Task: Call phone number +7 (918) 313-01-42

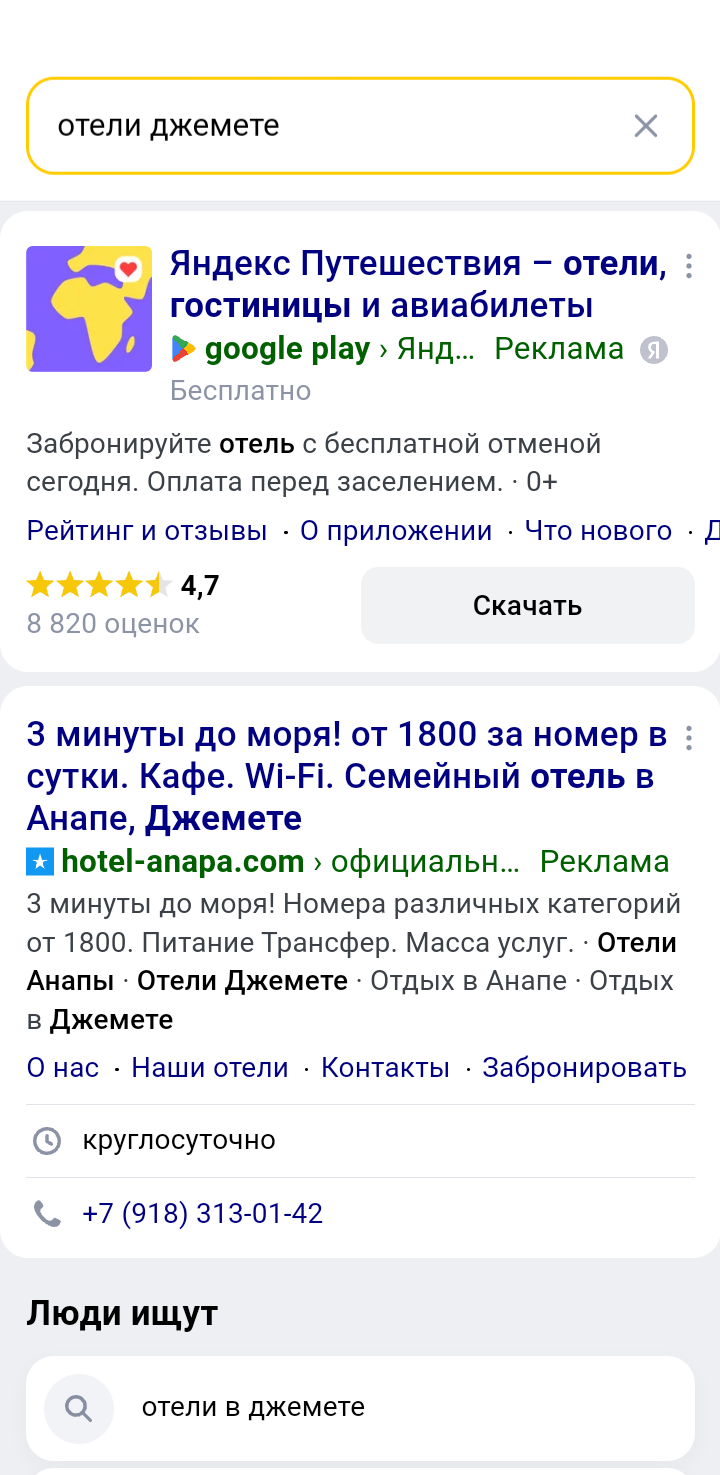Action: (202, 1214)
